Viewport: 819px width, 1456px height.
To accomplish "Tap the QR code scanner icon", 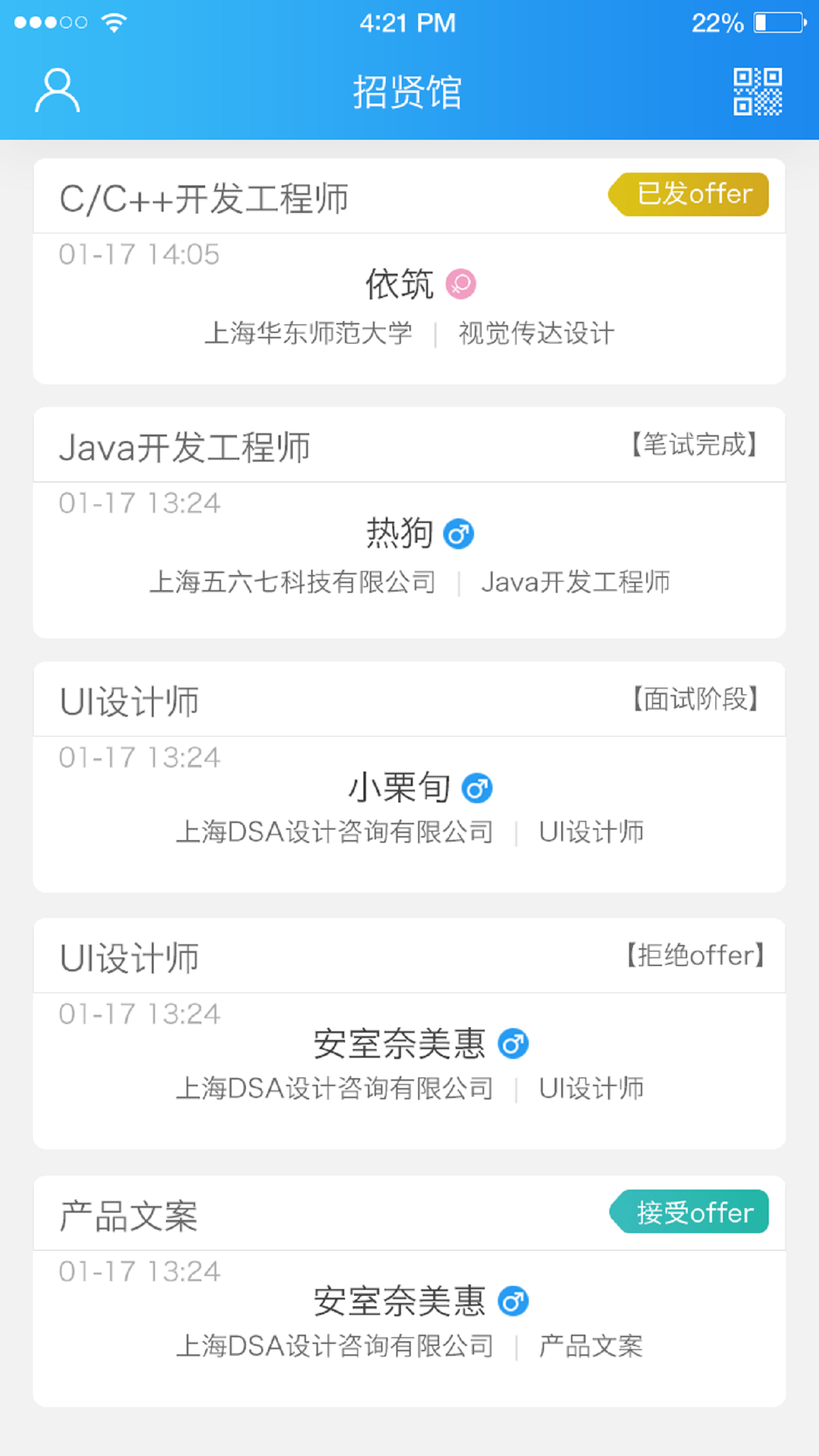I will [759, 92].
